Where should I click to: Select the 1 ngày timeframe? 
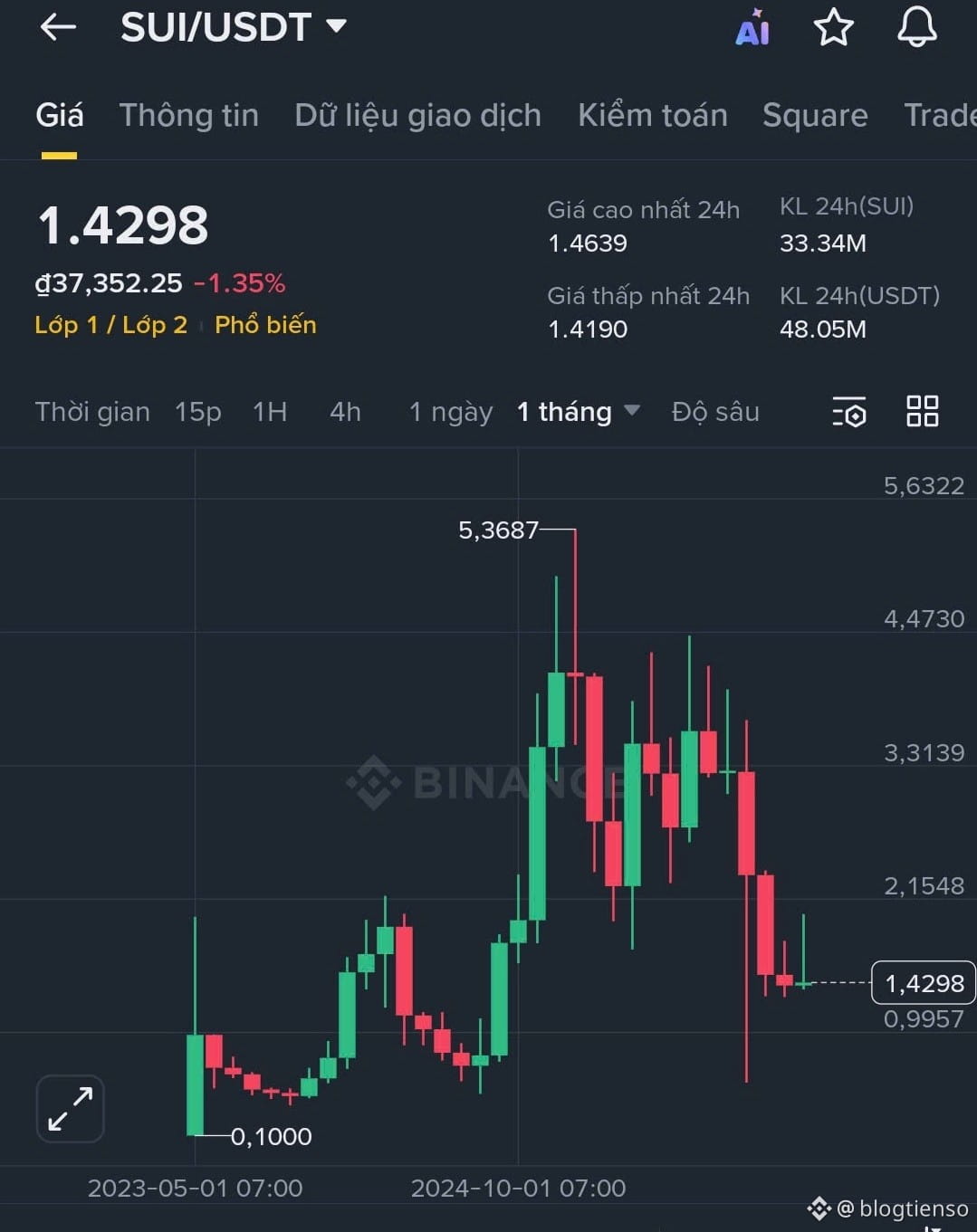[x=450, y=412]
